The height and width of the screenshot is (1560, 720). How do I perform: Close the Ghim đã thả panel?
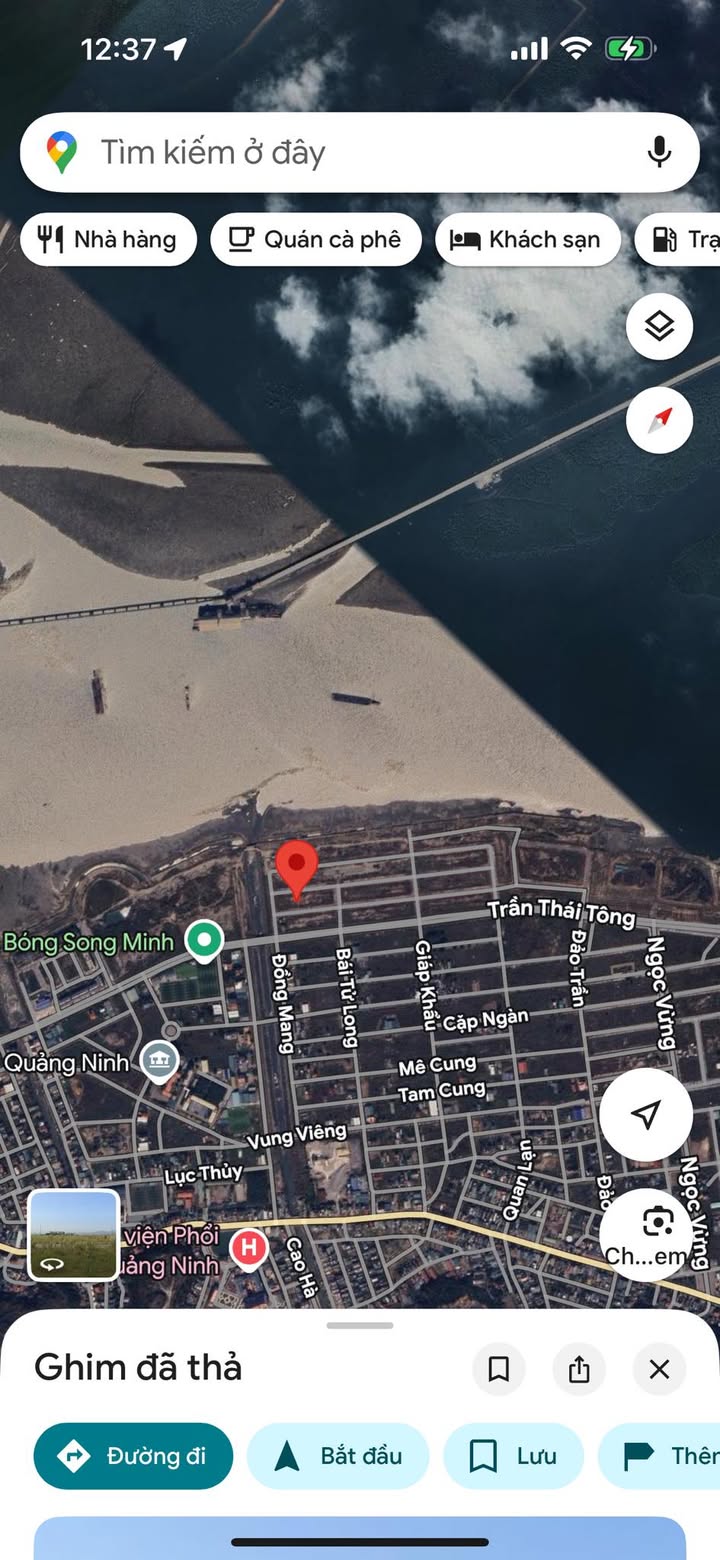point(659,1369)
